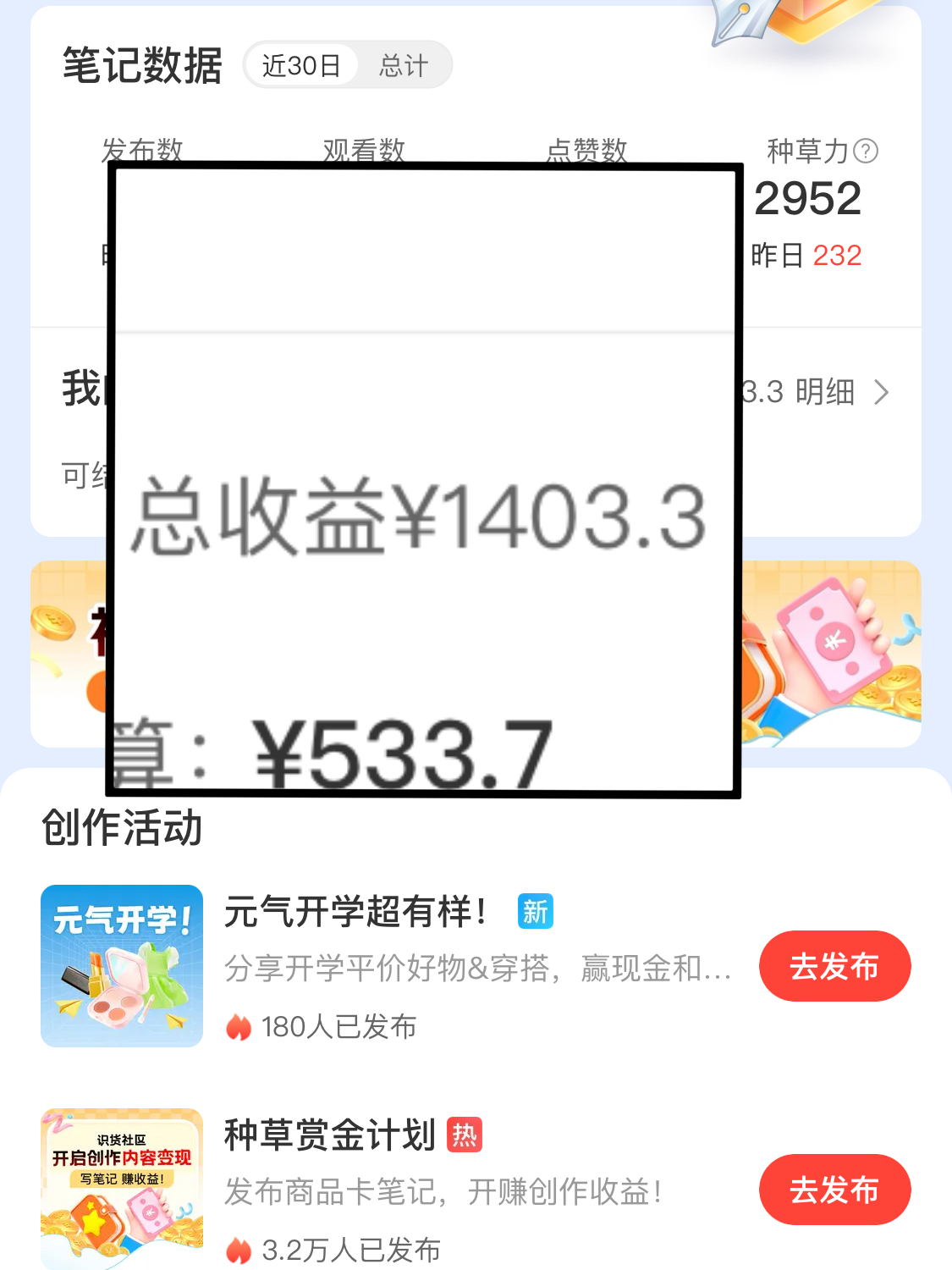Open the help icon beside 种草力
The width and height of the screenshot is (952, 1270).
[x=866, y=151]
